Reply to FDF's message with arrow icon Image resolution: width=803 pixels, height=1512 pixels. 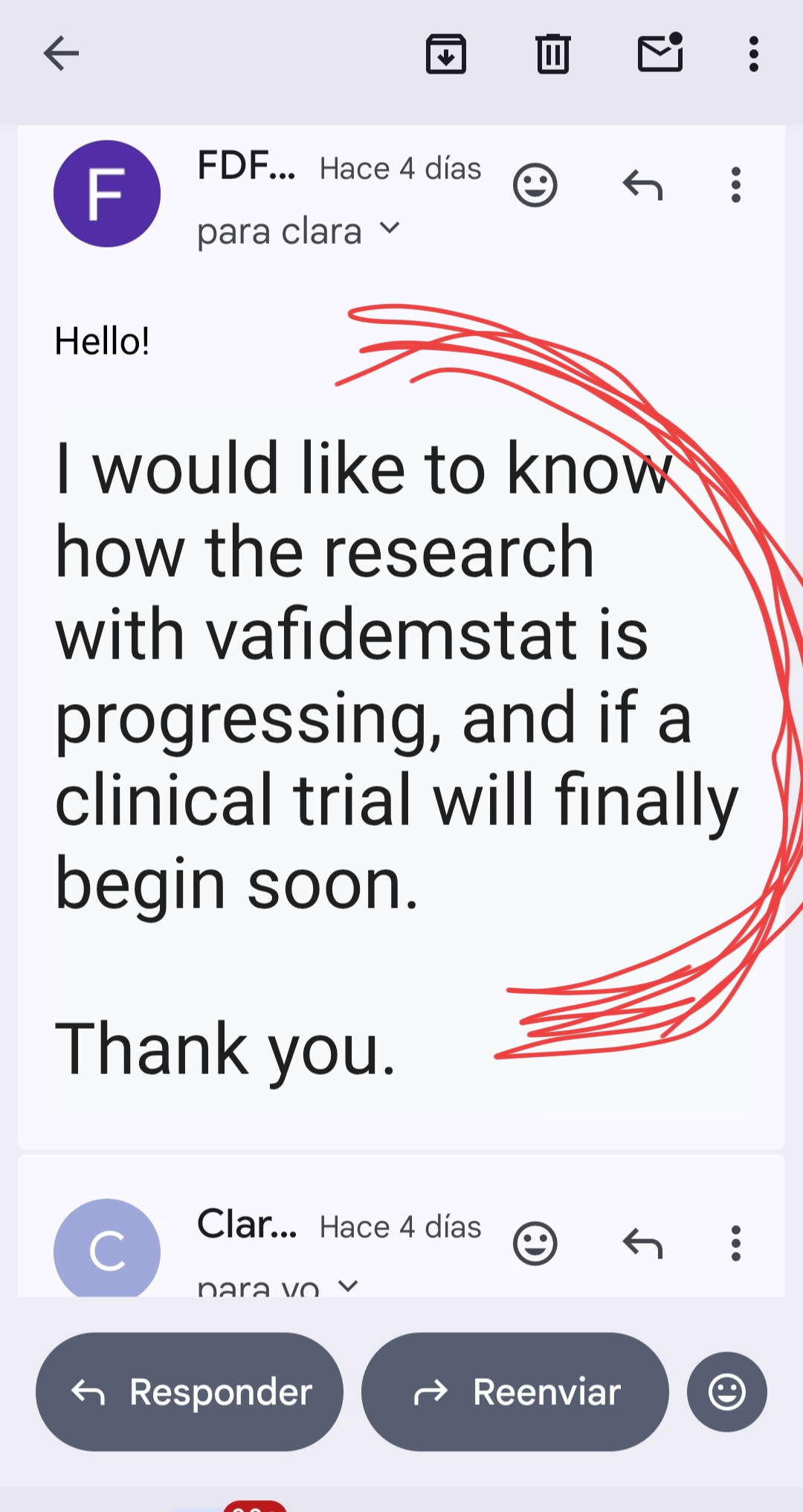tap(642, 185)
